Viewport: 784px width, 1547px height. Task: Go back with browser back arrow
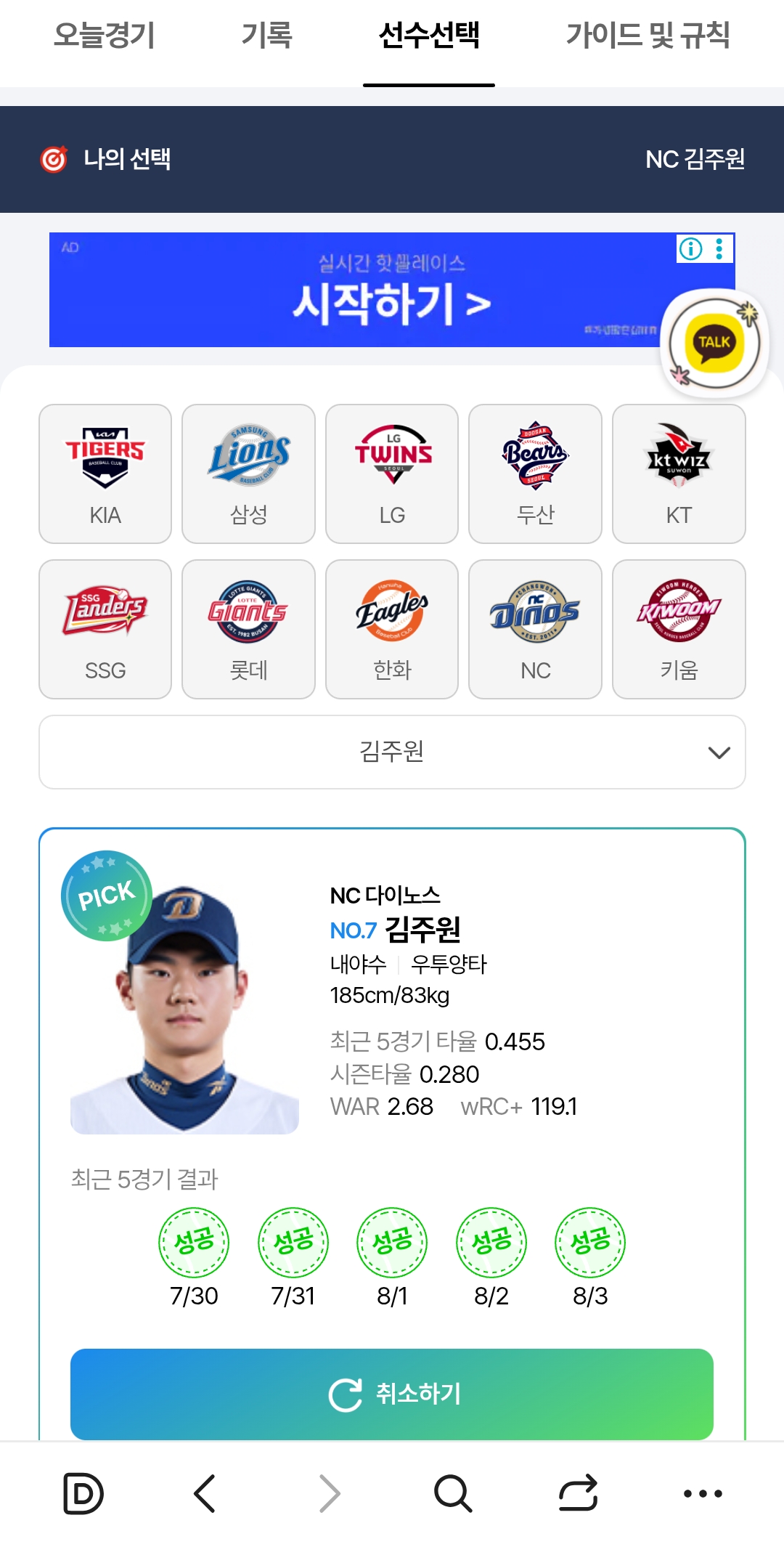[205, 1494]
